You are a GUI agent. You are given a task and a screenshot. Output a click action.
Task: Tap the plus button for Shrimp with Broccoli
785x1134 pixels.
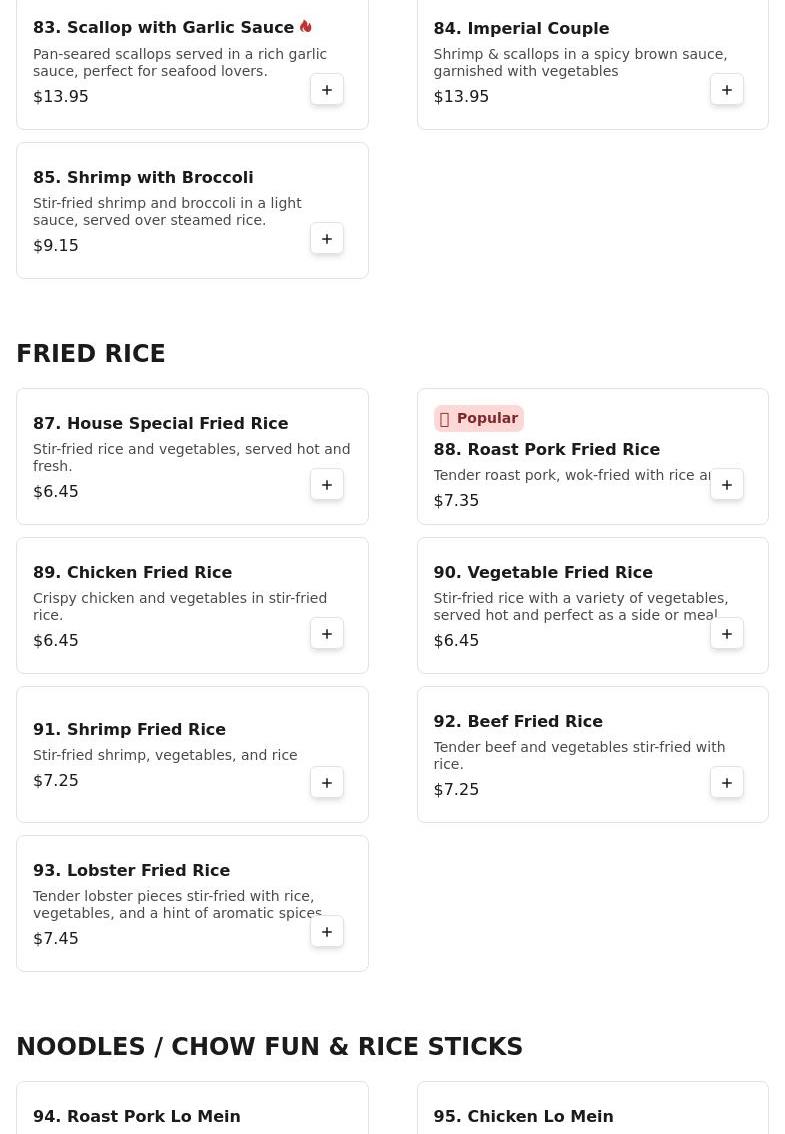click(x=327, y=239)
